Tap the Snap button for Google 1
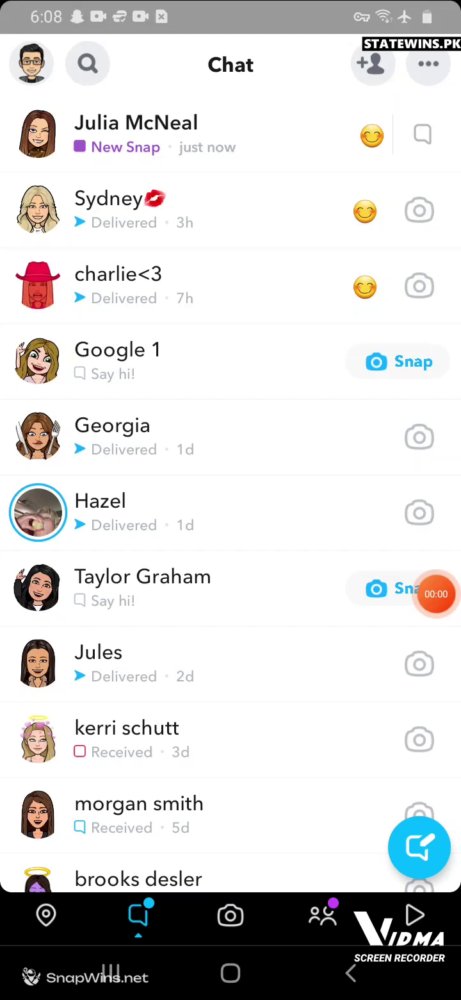Viewport: 461px width, 1000px height. pos(398,362)
